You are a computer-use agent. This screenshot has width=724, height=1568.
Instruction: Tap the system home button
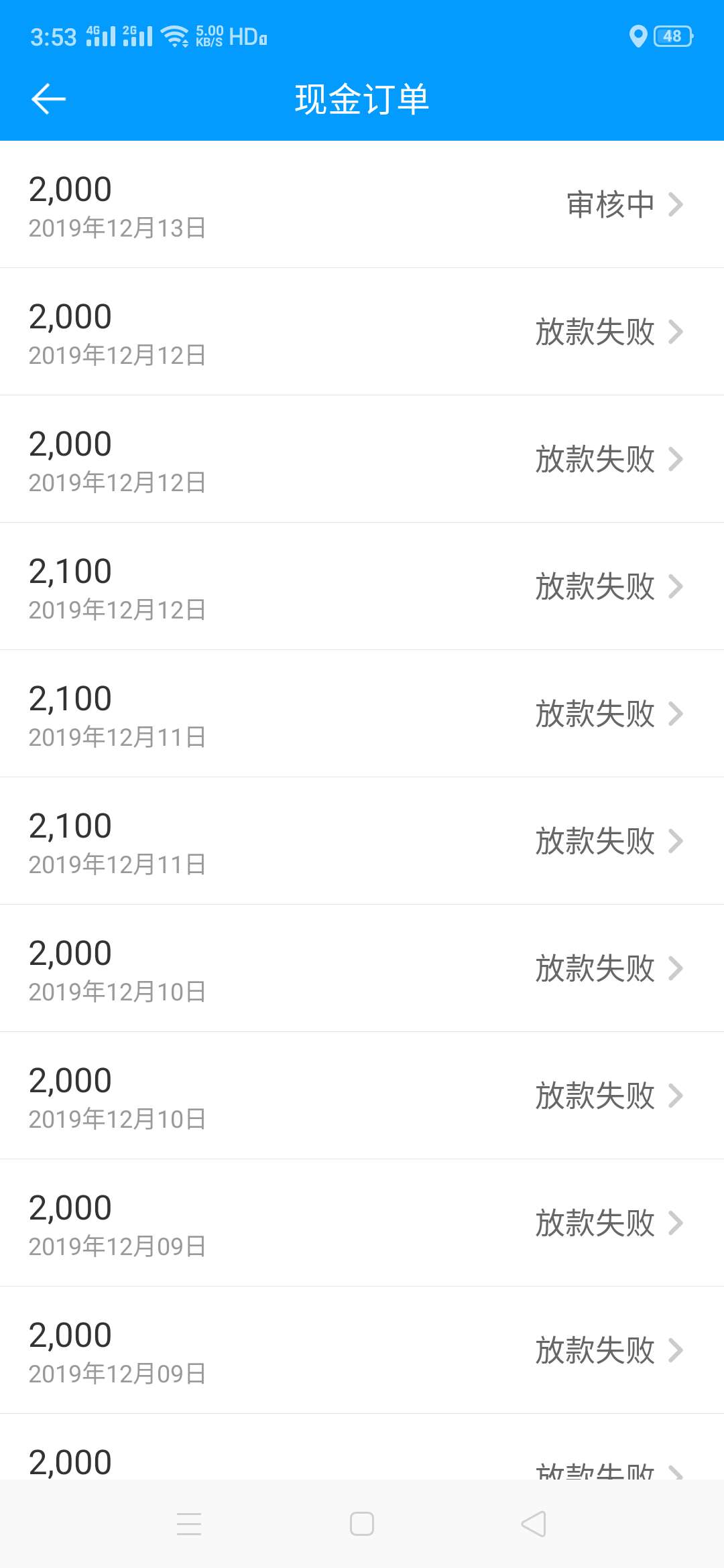coord(362,1524)
